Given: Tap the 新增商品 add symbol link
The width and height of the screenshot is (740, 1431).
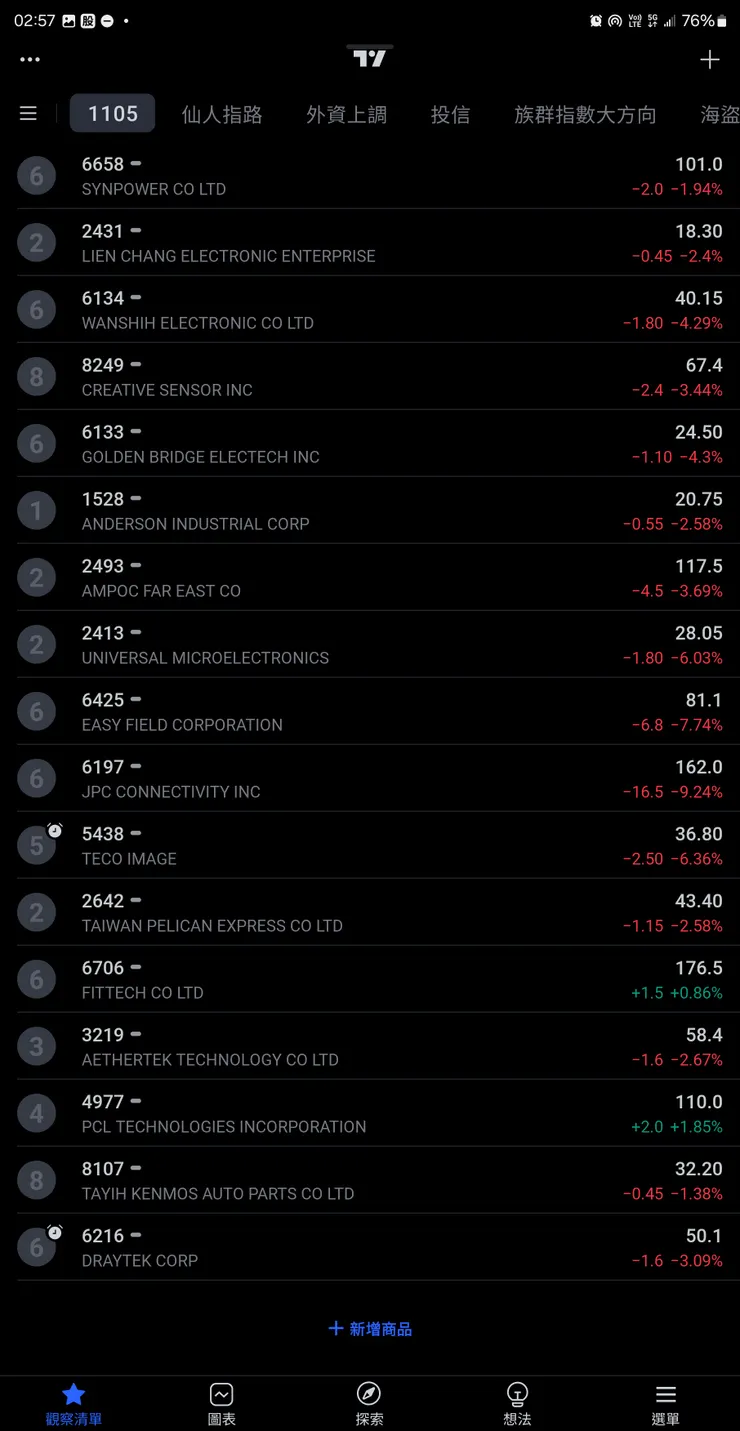Looking at the screenshot, I should (x=370, y=1327).
